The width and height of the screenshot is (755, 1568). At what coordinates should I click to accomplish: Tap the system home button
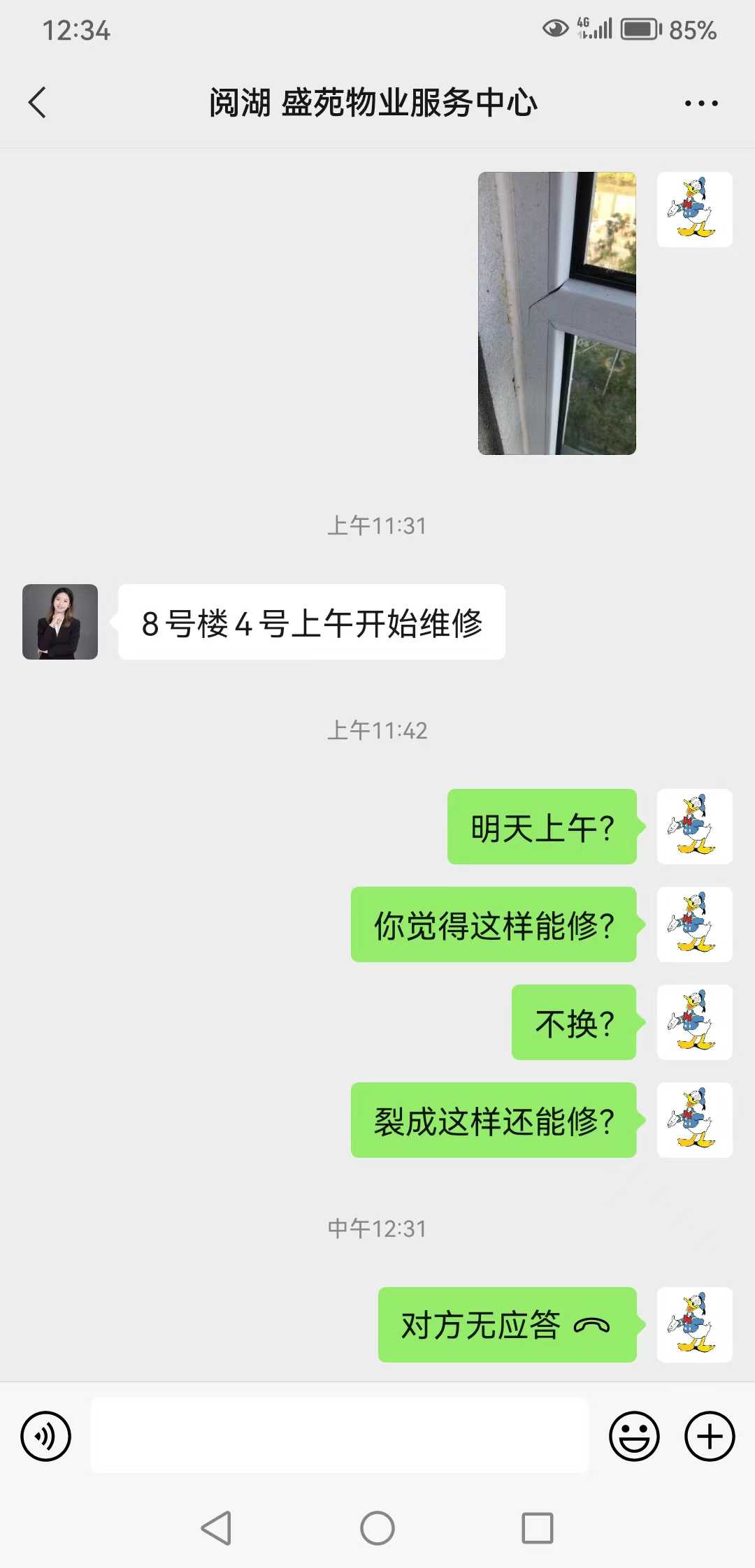[377, 1528]
